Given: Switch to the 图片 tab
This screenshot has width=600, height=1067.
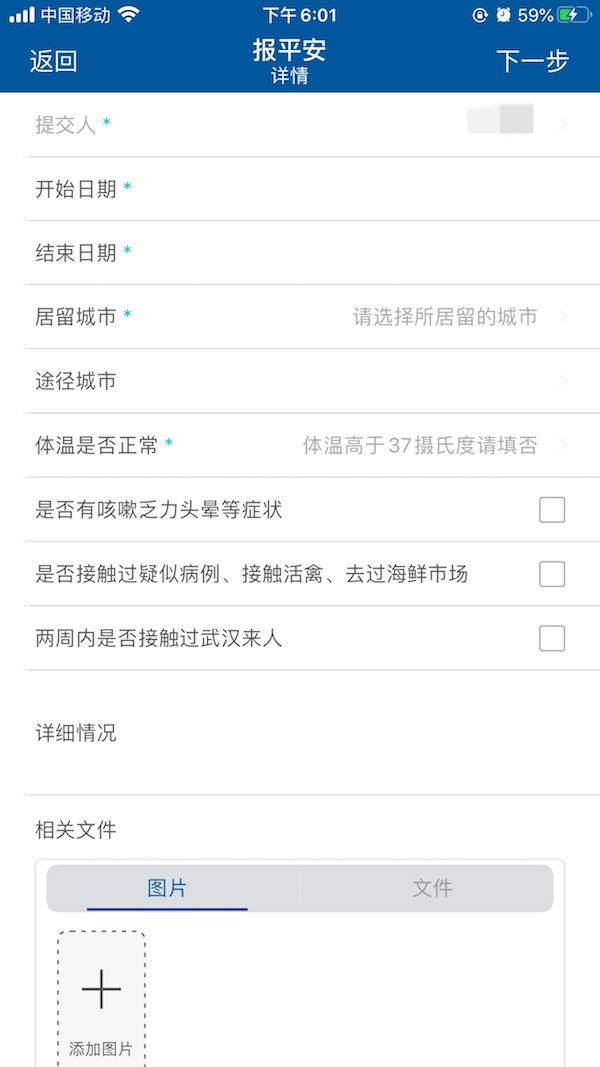Looking at the screenshot, I should 167,888.
